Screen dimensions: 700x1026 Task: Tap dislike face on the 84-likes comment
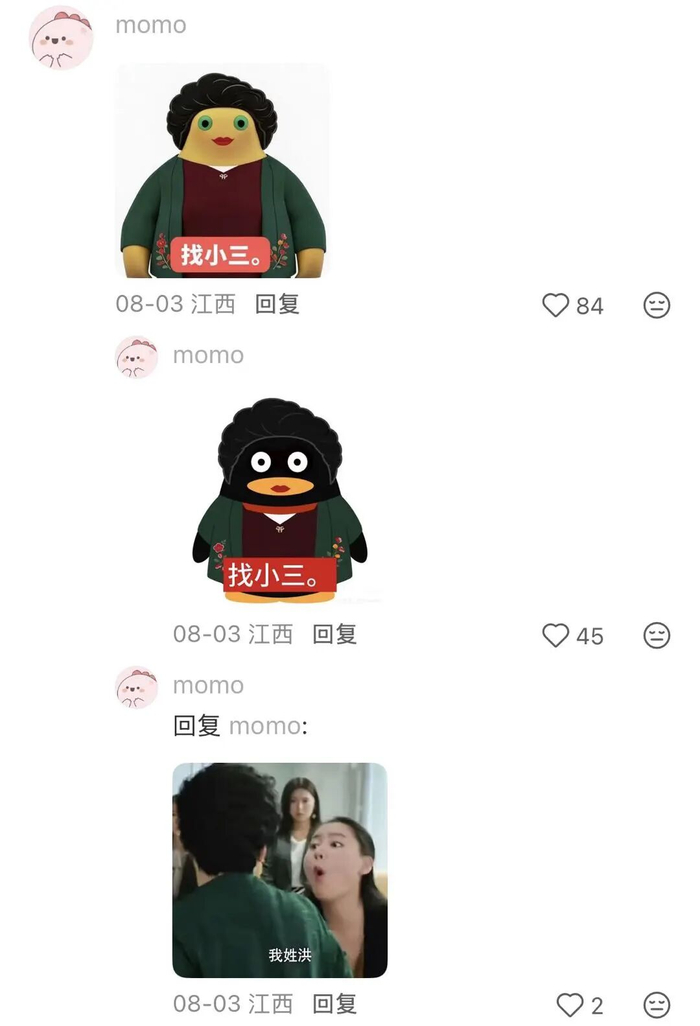pos(656,305)
